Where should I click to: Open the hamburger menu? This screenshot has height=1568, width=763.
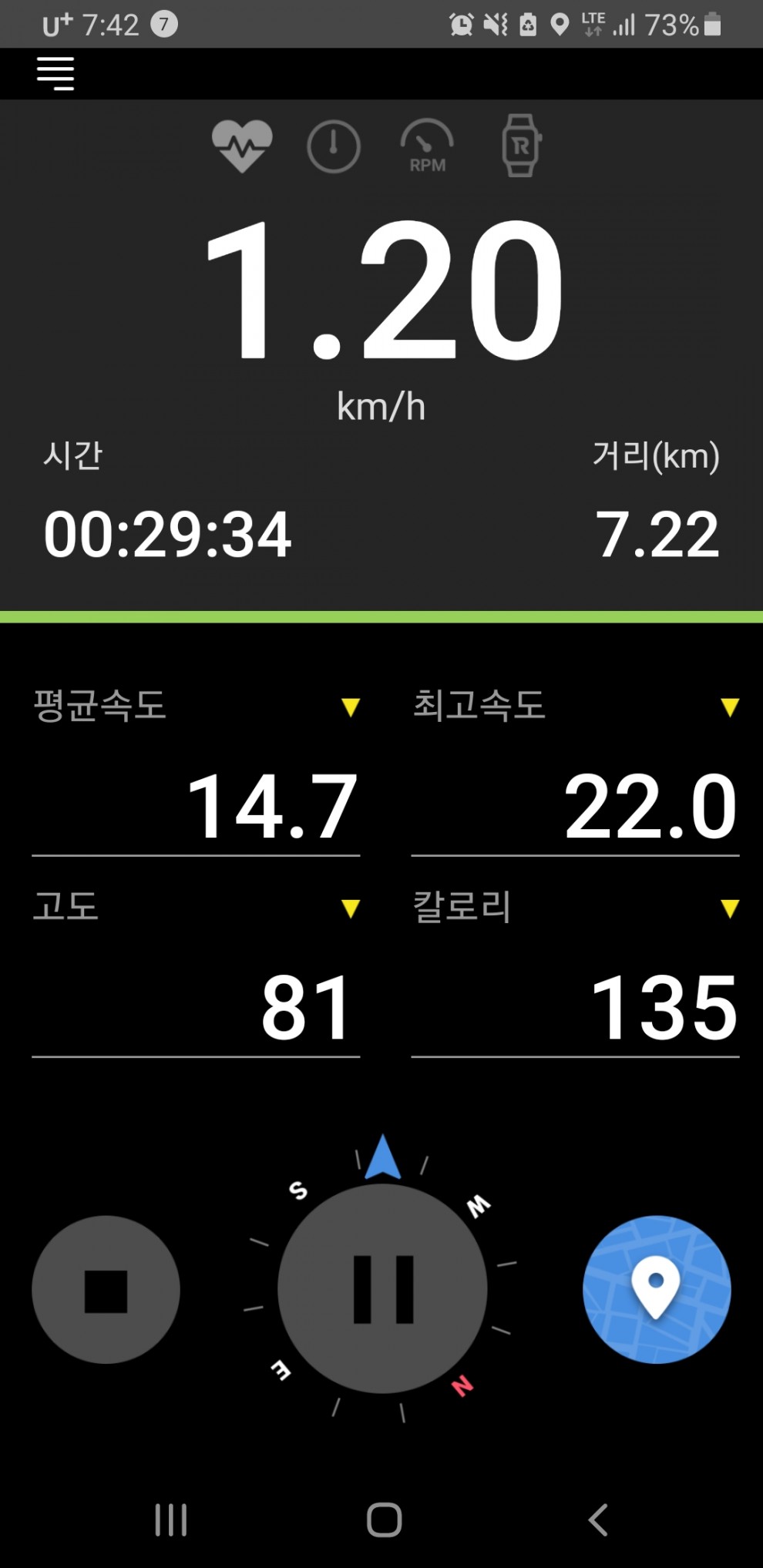pyautogui.click(x=55, y=74)
